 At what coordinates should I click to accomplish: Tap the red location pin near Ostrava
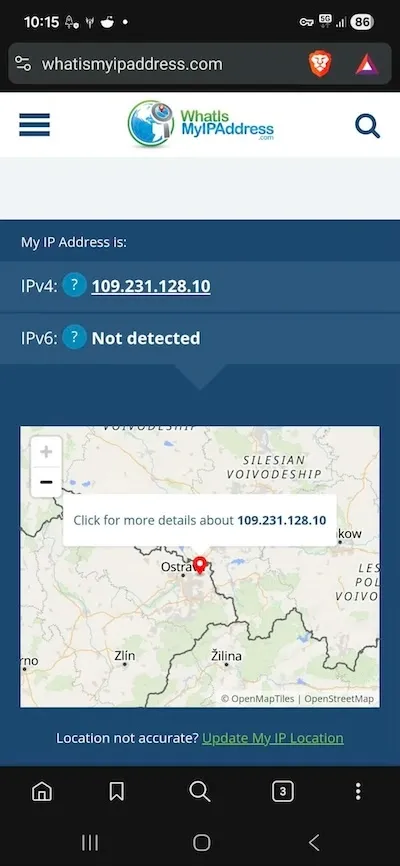pyautogui.click(x=200, y=565)
